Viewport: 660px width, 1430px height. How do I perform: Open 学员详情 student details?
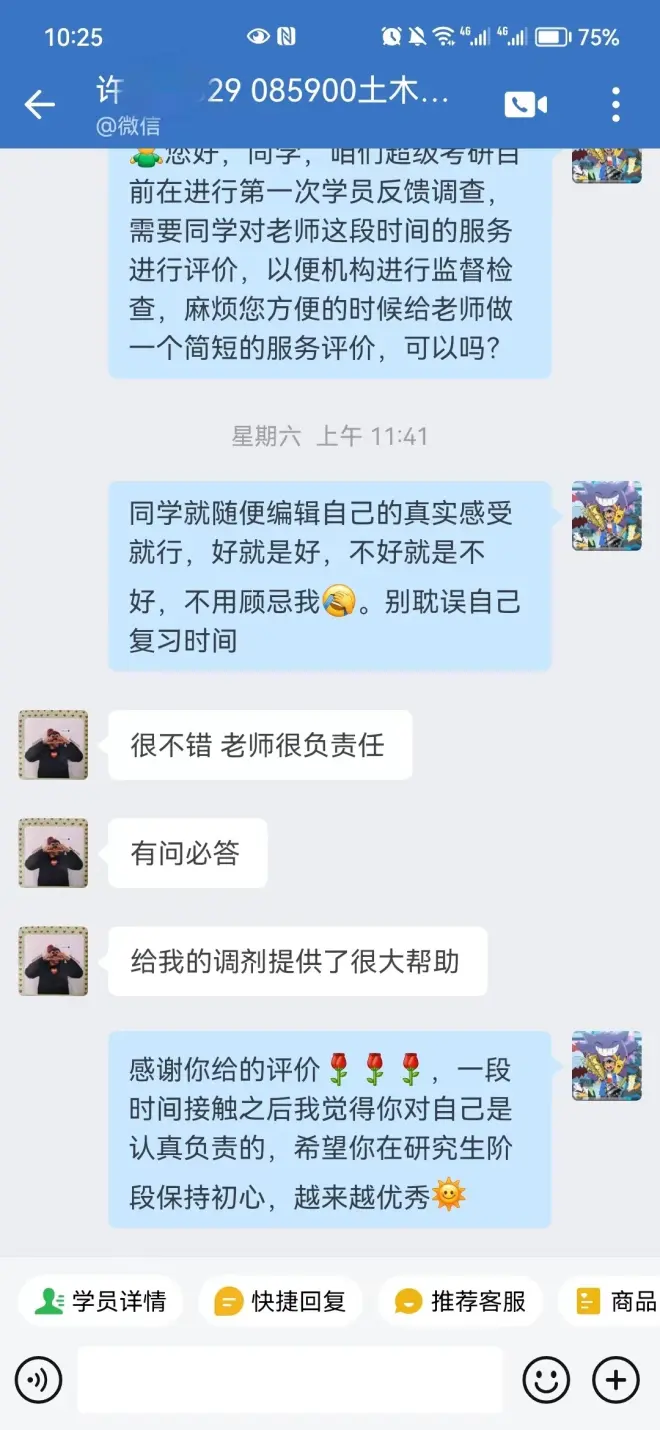100,1301
